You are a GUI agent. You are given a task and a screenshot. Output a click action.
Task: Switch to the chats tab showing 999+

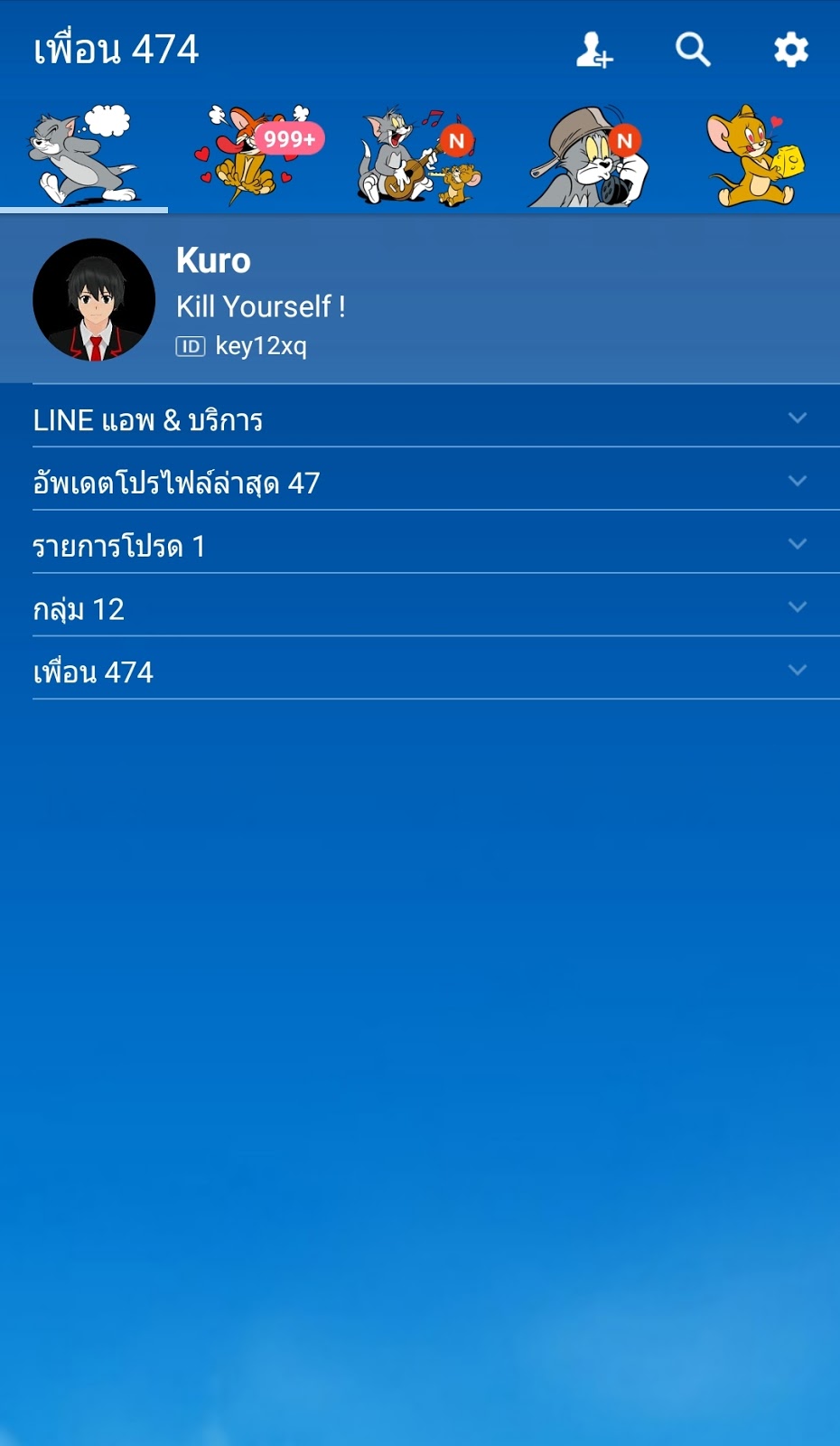(x=253, y=155)
